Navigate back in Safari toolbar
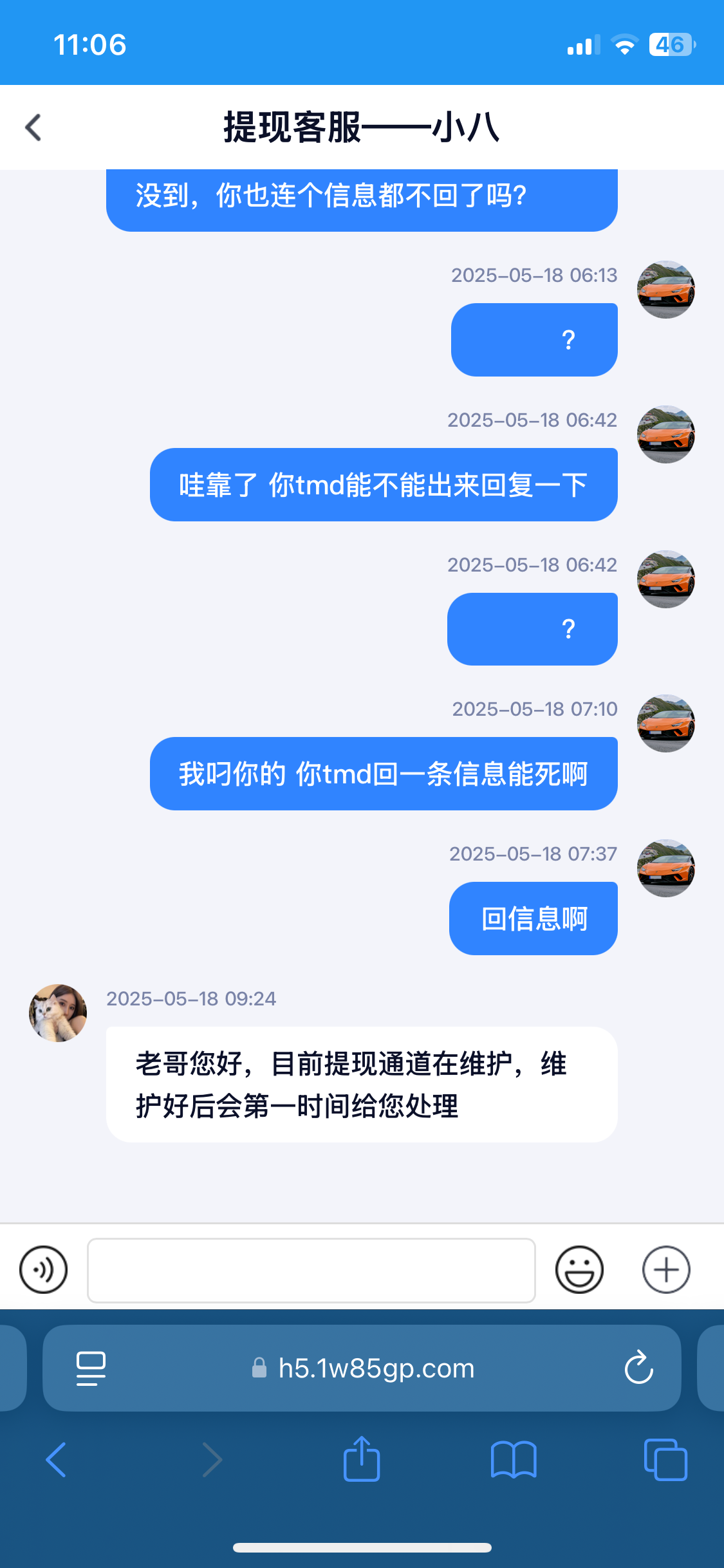 (56, 1459)
